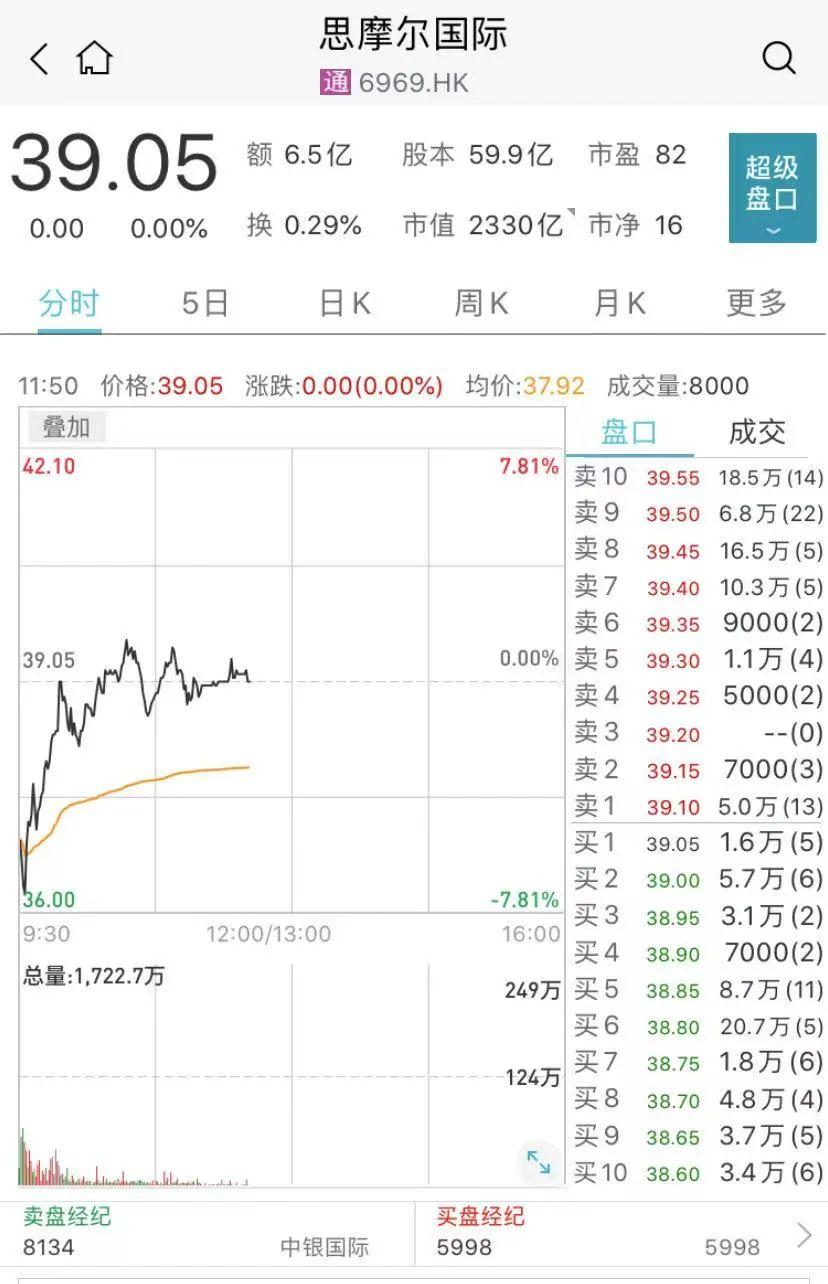This screenshot has height=1284, width=828.
Task: Tap the 叠加 overlay button
Action: 66,428
